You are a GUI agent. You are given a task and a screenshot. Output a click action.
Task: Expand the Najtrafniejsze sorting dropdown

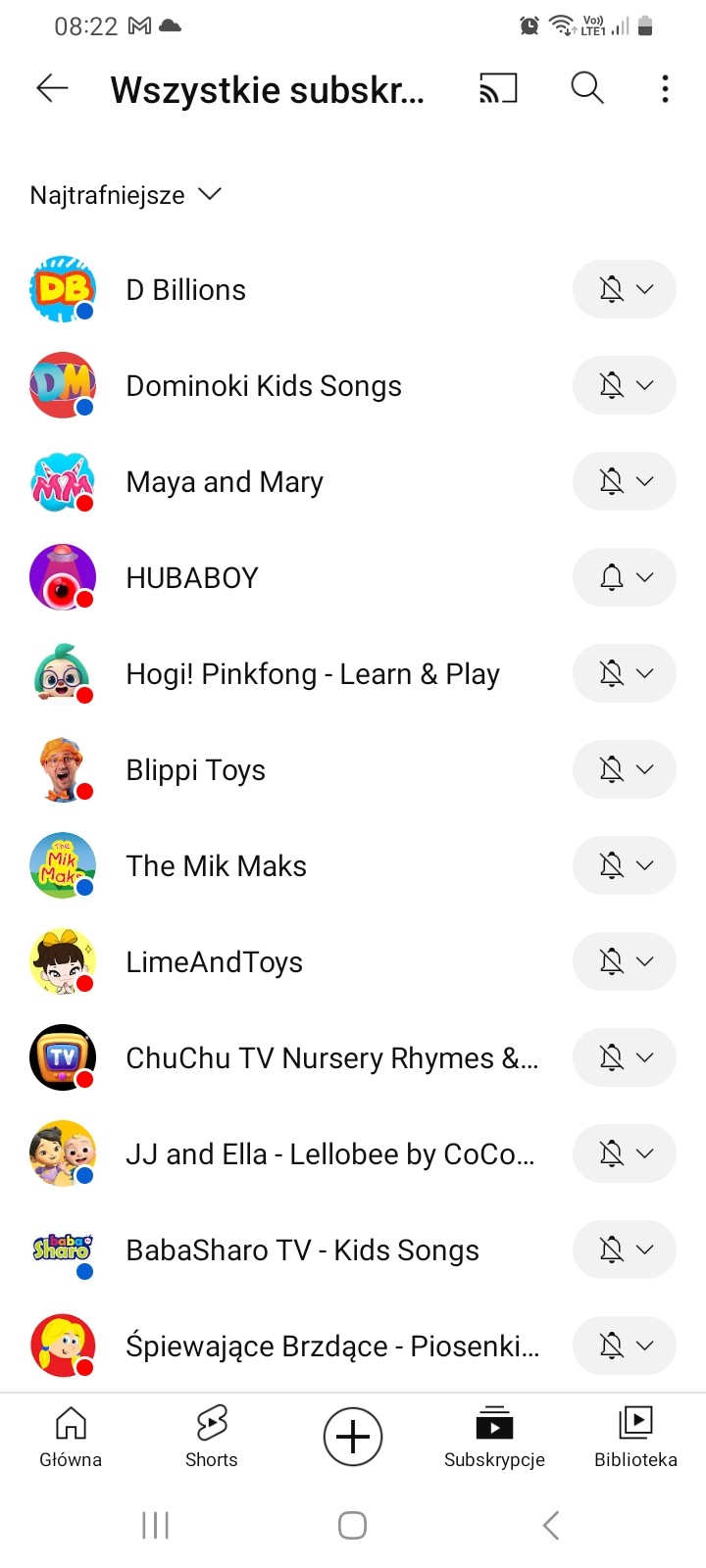126,195
